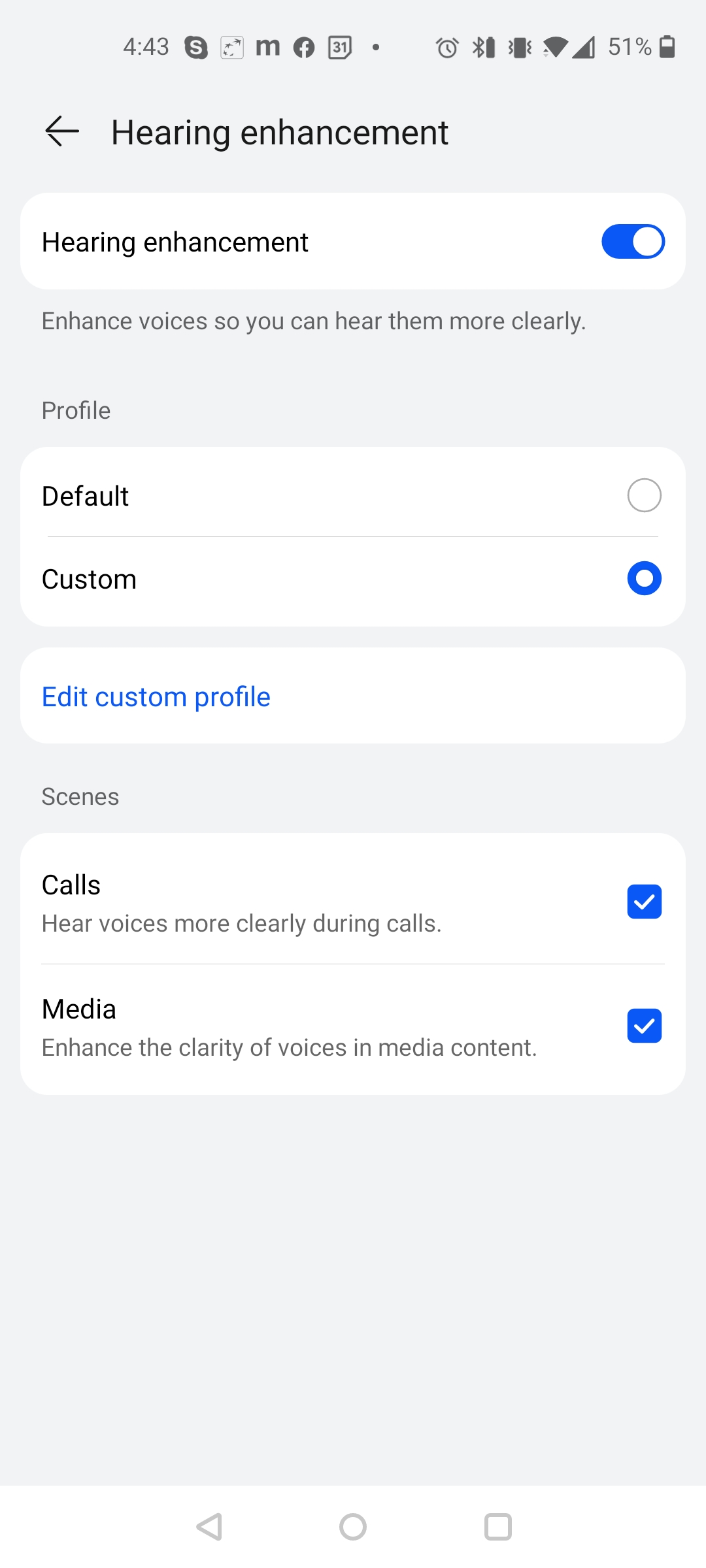Select the Default profile
This screenshot has height=1568, width=706.
[x=644, y=495]
